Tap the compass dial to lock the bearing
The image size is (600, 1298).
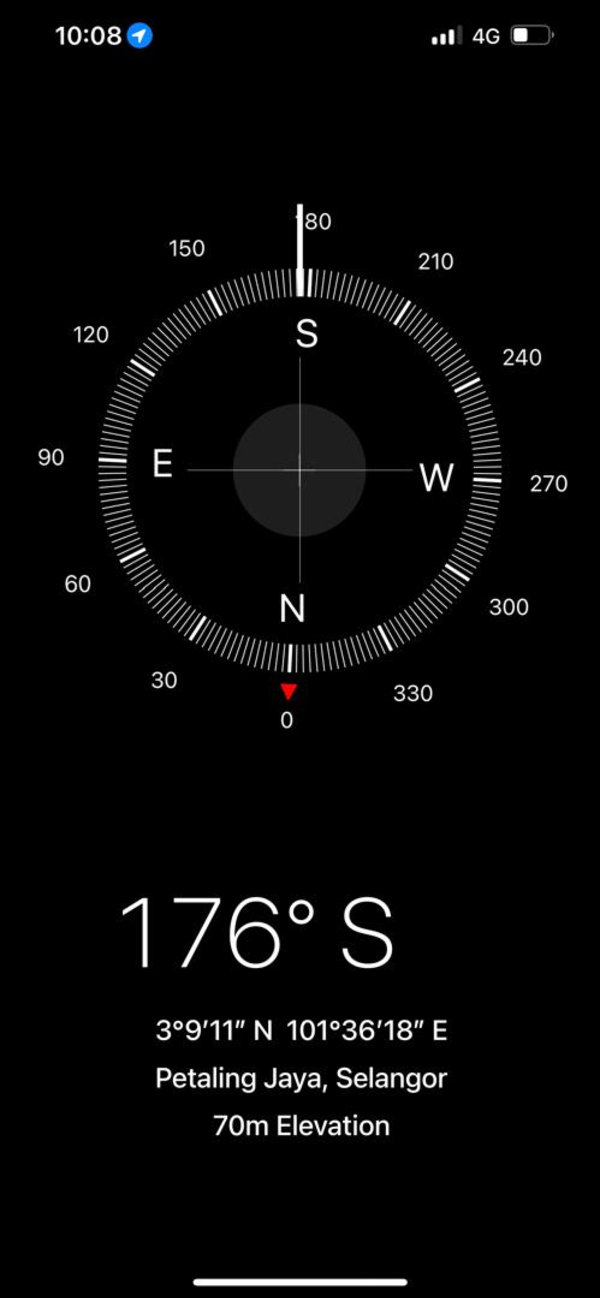pyautogui.click(x=299, y=469)
